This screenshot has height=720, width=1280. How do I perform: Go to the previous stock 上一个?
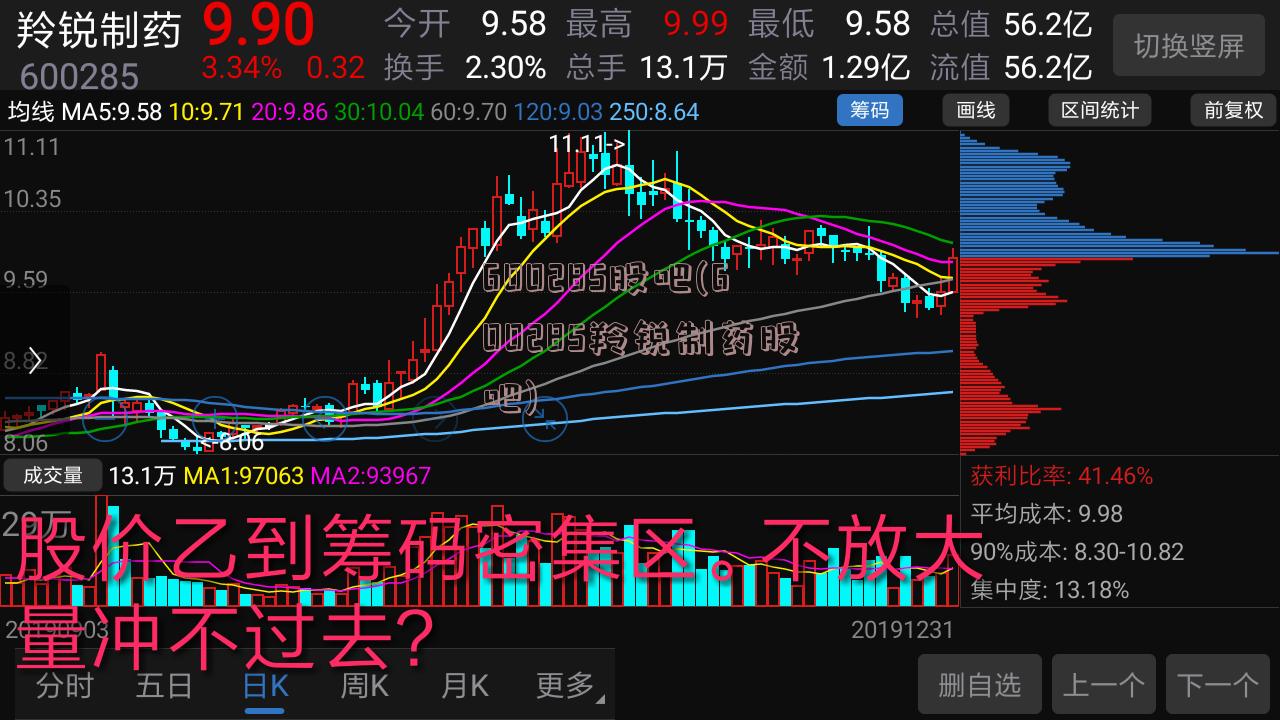pos(1103,685)
